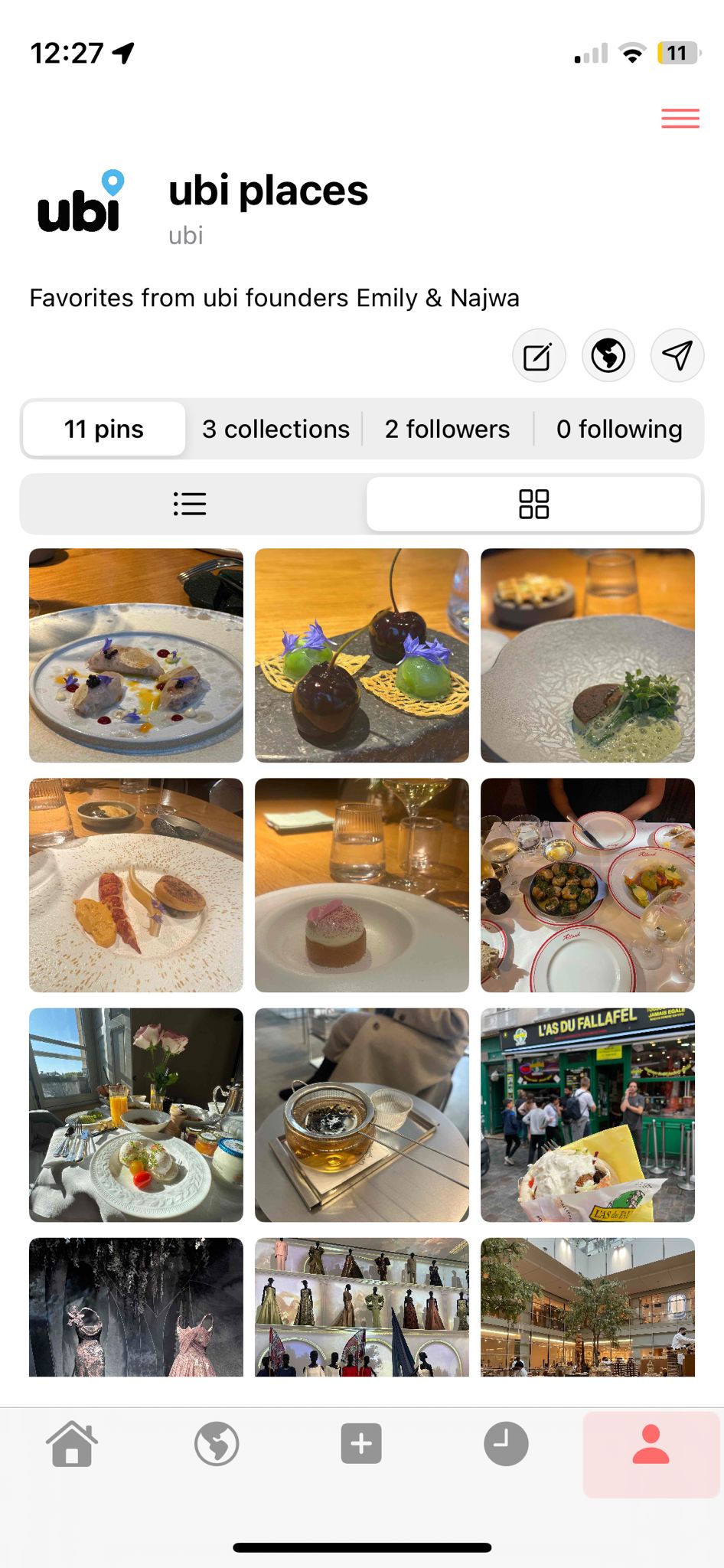This screenshot has height=1568, width=724.
Task: View the 2 followers tab
Action: click(447, 429)
